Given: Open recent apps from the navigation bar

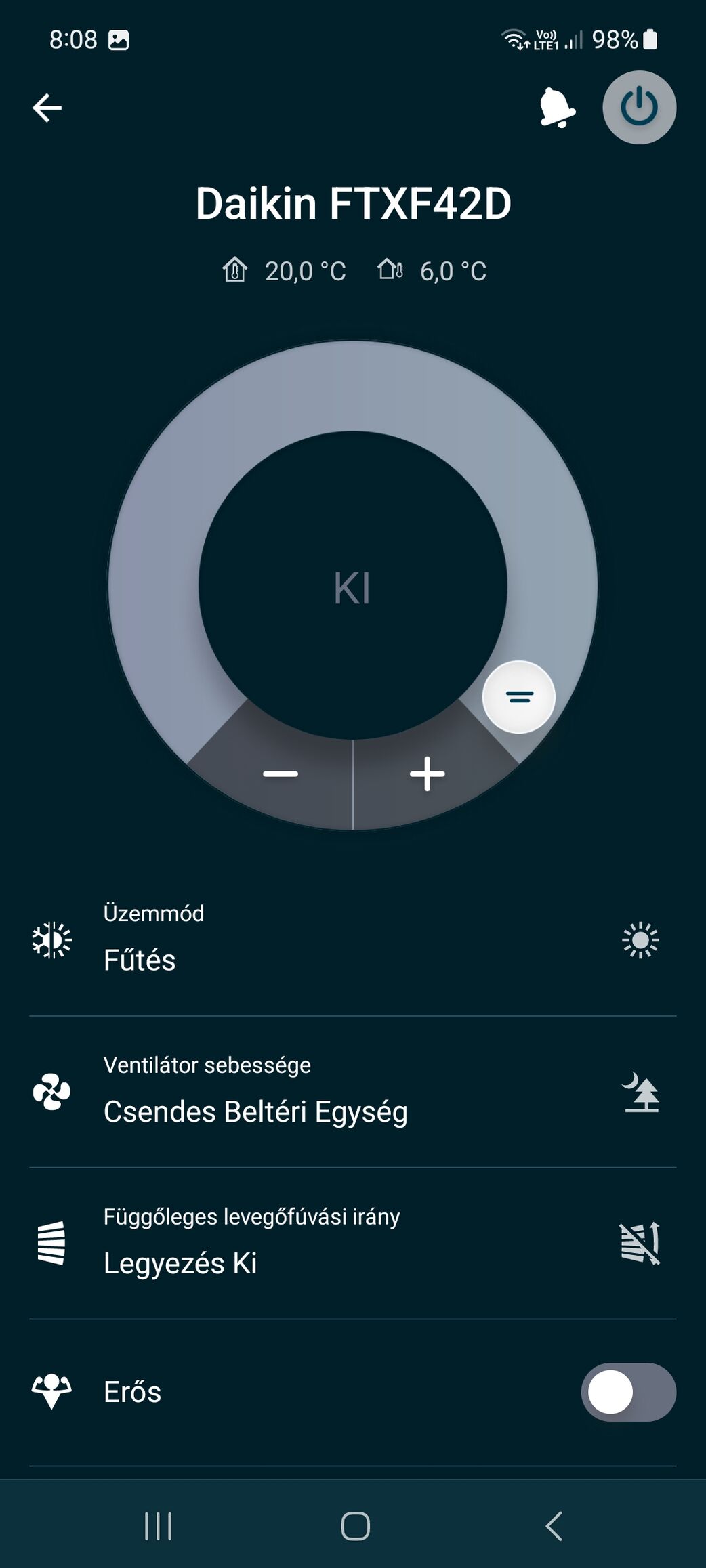Looking at the screenshot, I should 159,1526.
